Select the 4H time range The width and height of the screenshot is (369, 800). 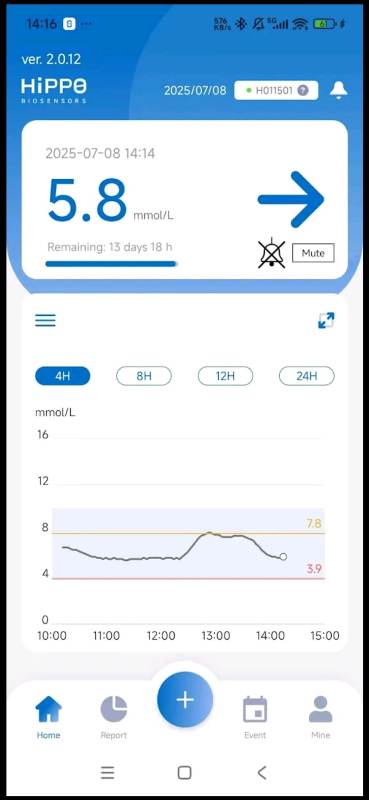click(x=62, y=377)
